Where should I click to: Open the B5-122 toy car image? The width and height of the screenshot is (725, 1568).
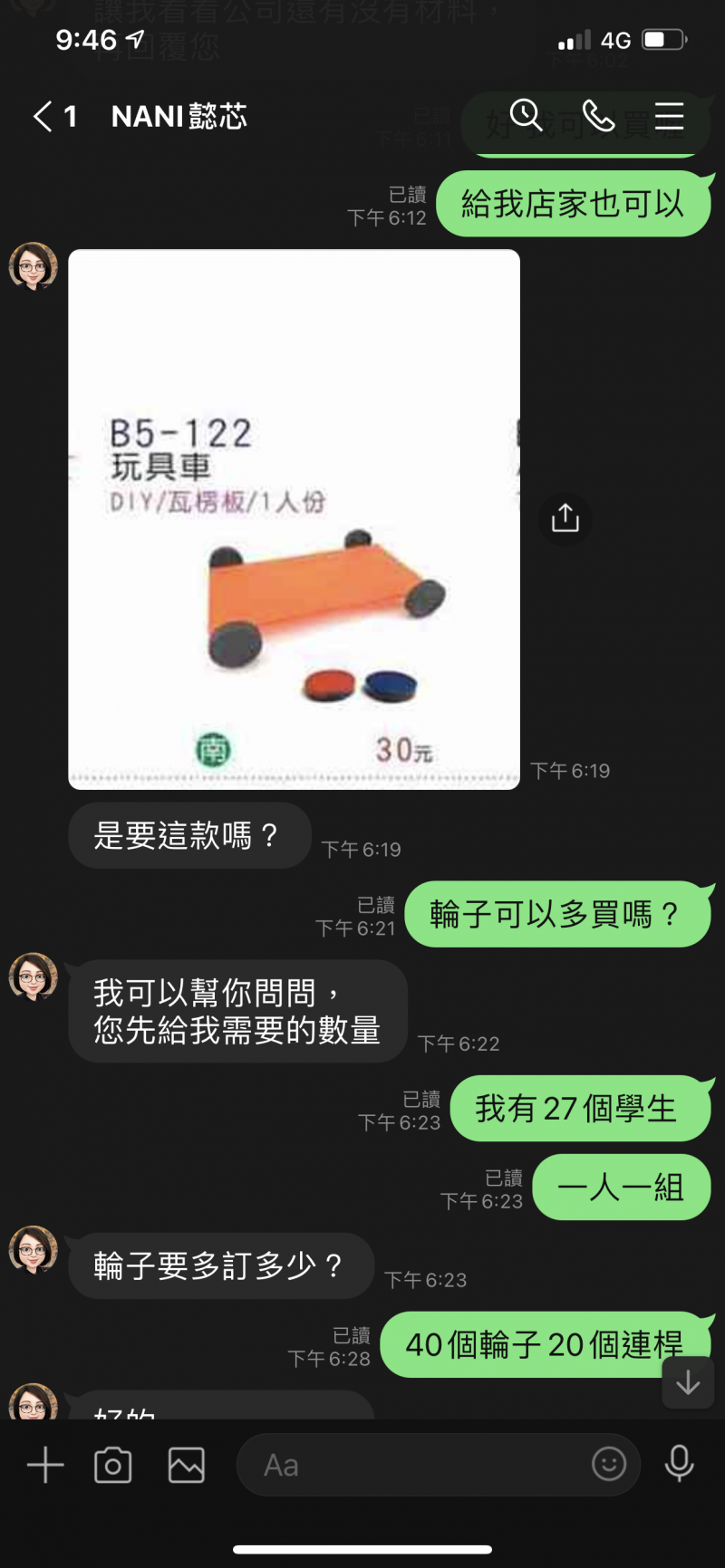295,519
